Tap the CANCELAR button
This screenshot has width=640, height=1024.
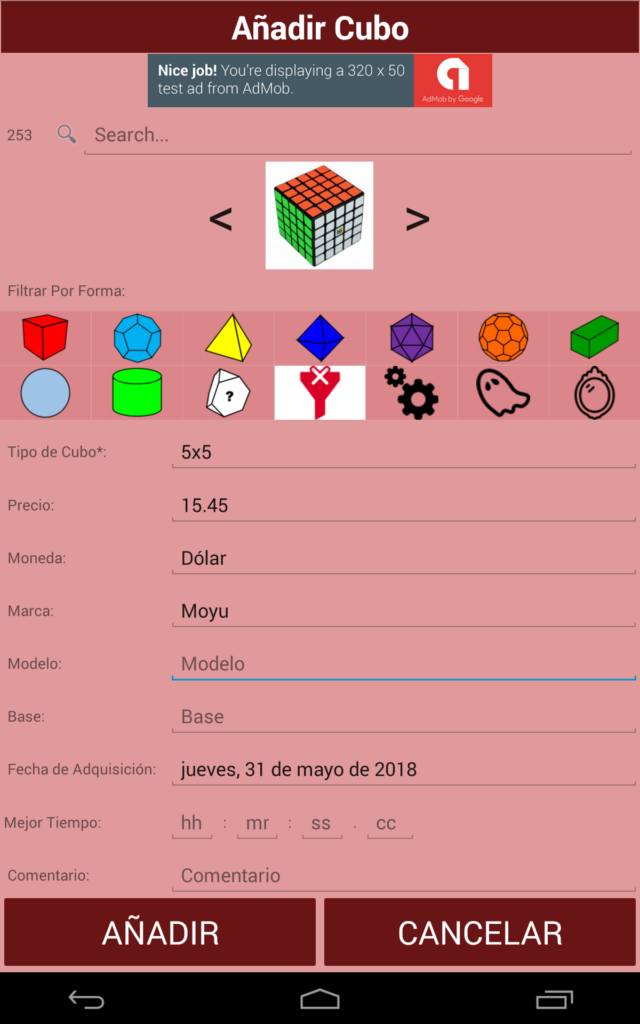click(x=480, y=933)
